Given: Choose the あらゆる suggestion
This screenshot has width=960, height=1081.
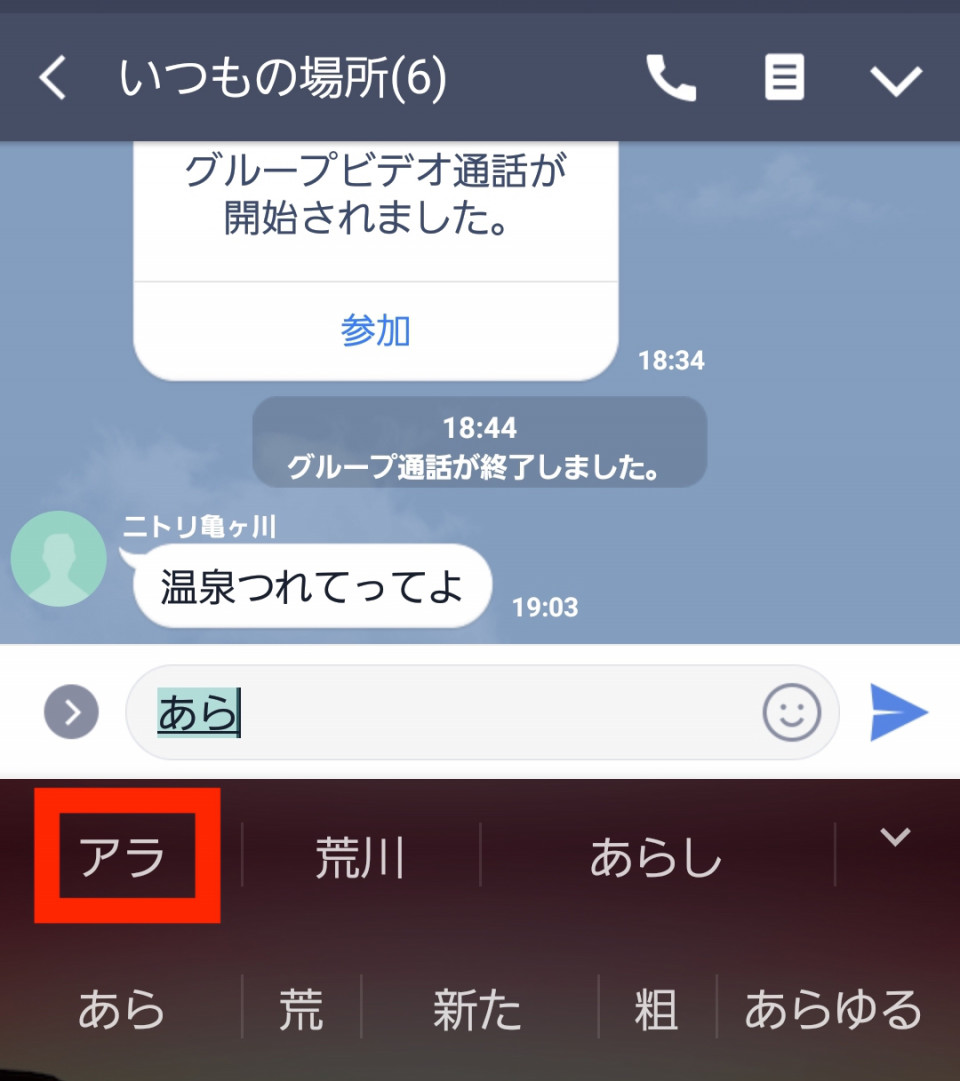Looking at the screenshot, I should 832,1010.
